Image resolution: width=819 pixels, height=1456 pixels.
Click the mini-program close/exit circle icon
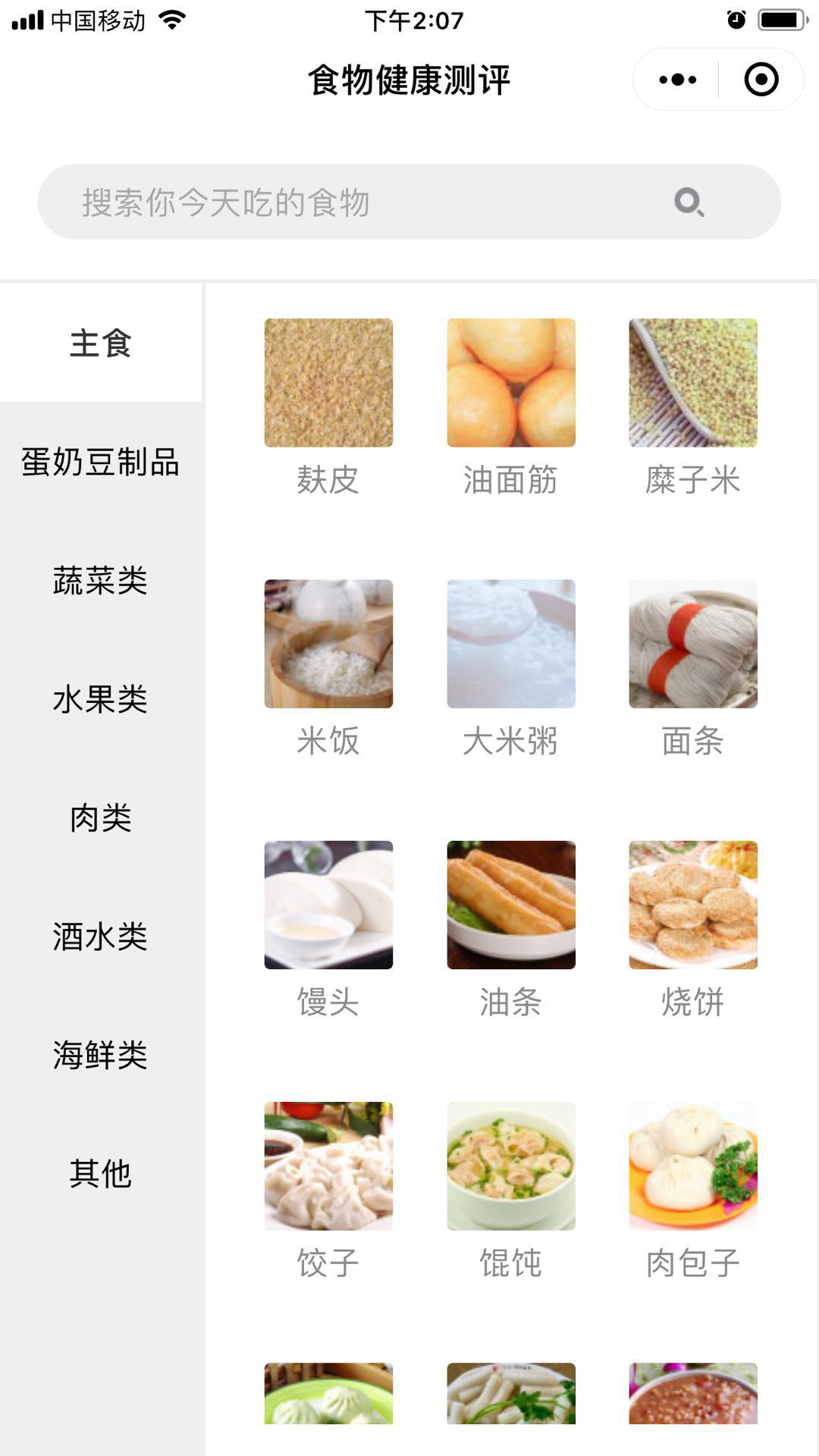pos(761,79)
